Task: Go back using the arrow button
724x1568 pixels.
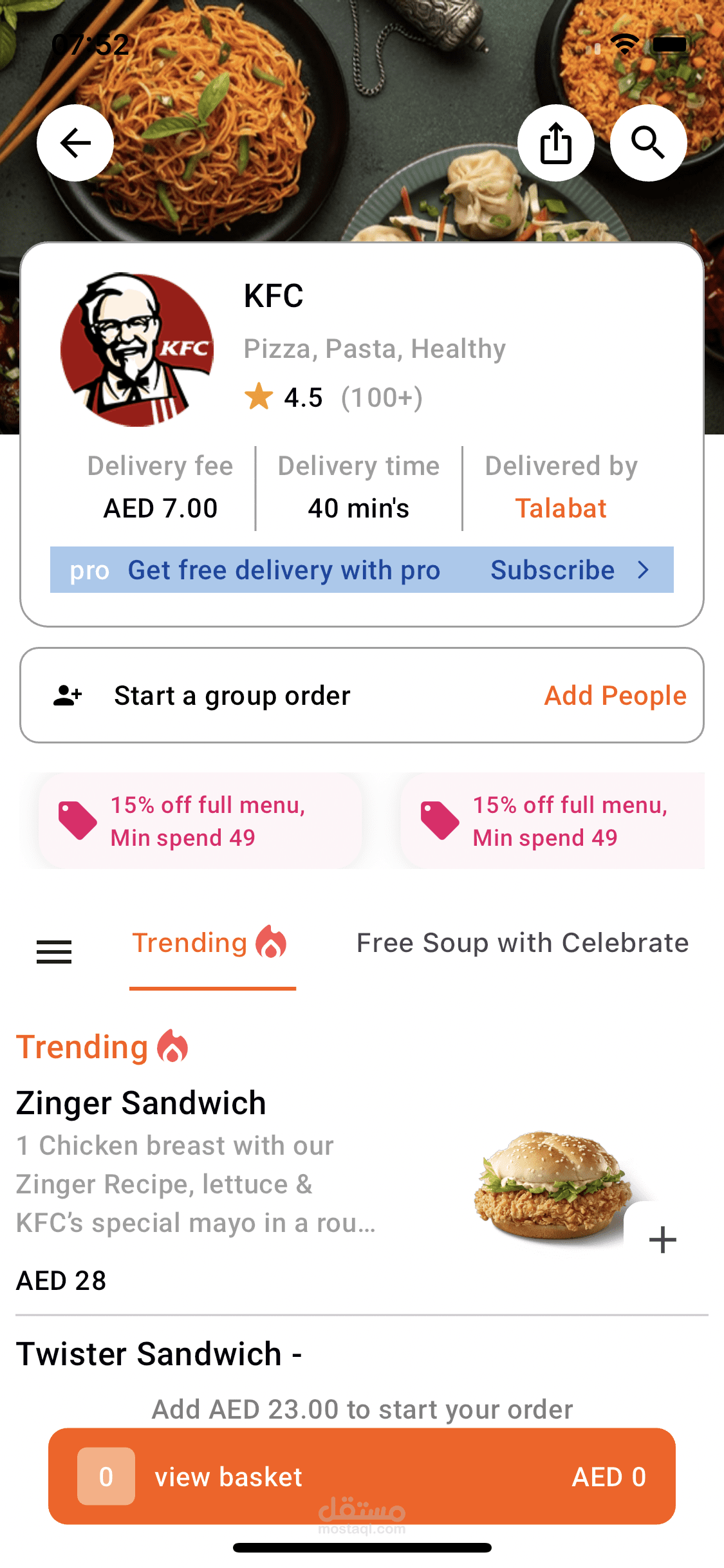Action: pos(75,143)
